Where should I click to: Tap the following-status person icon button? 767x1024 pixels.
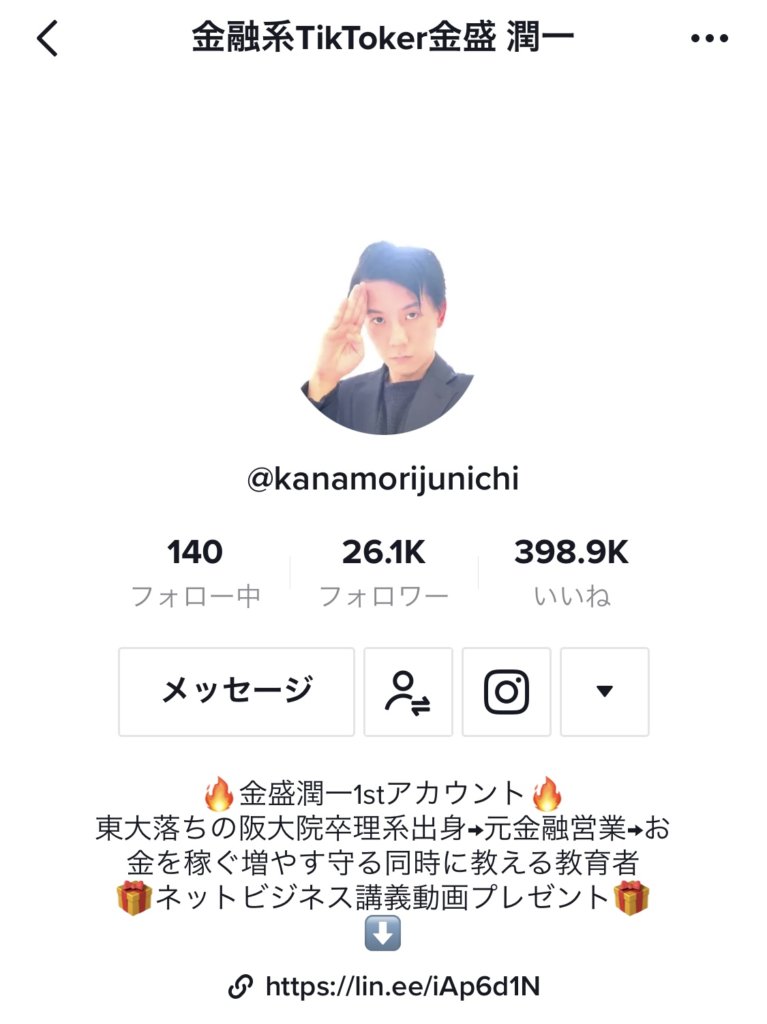[408, 691]
